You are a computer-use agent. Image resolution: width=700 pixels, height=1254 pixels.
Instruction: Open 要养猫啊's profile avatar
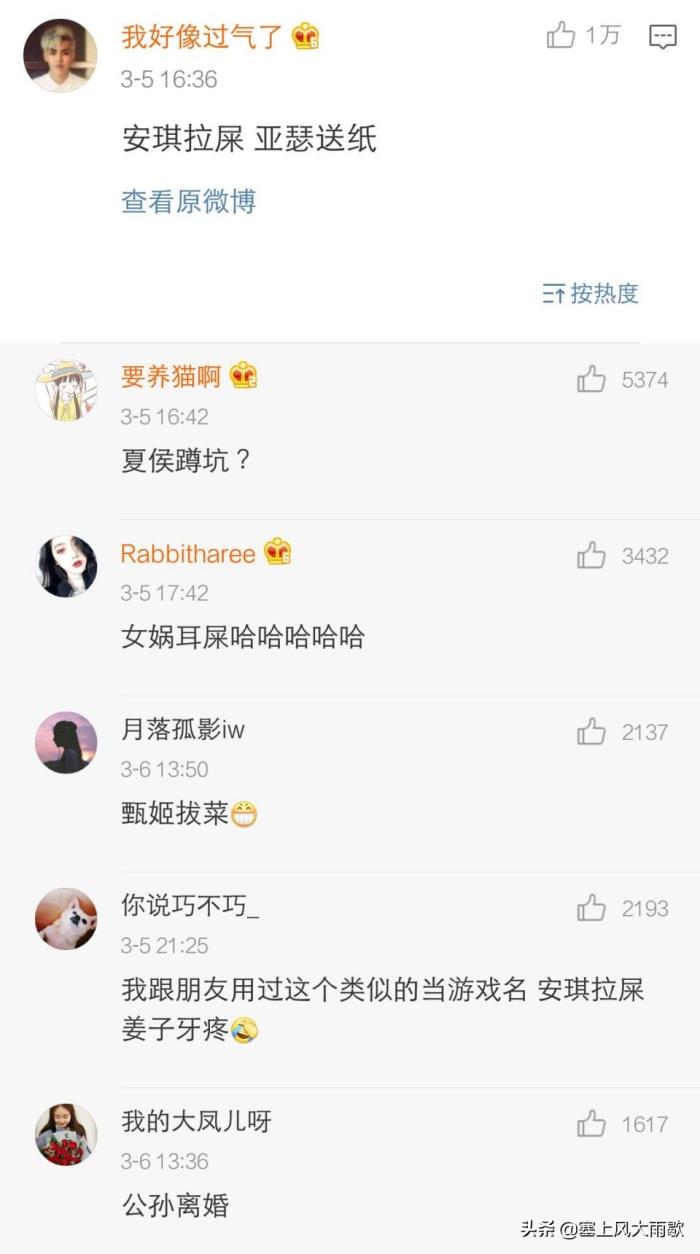coord(66,390)
